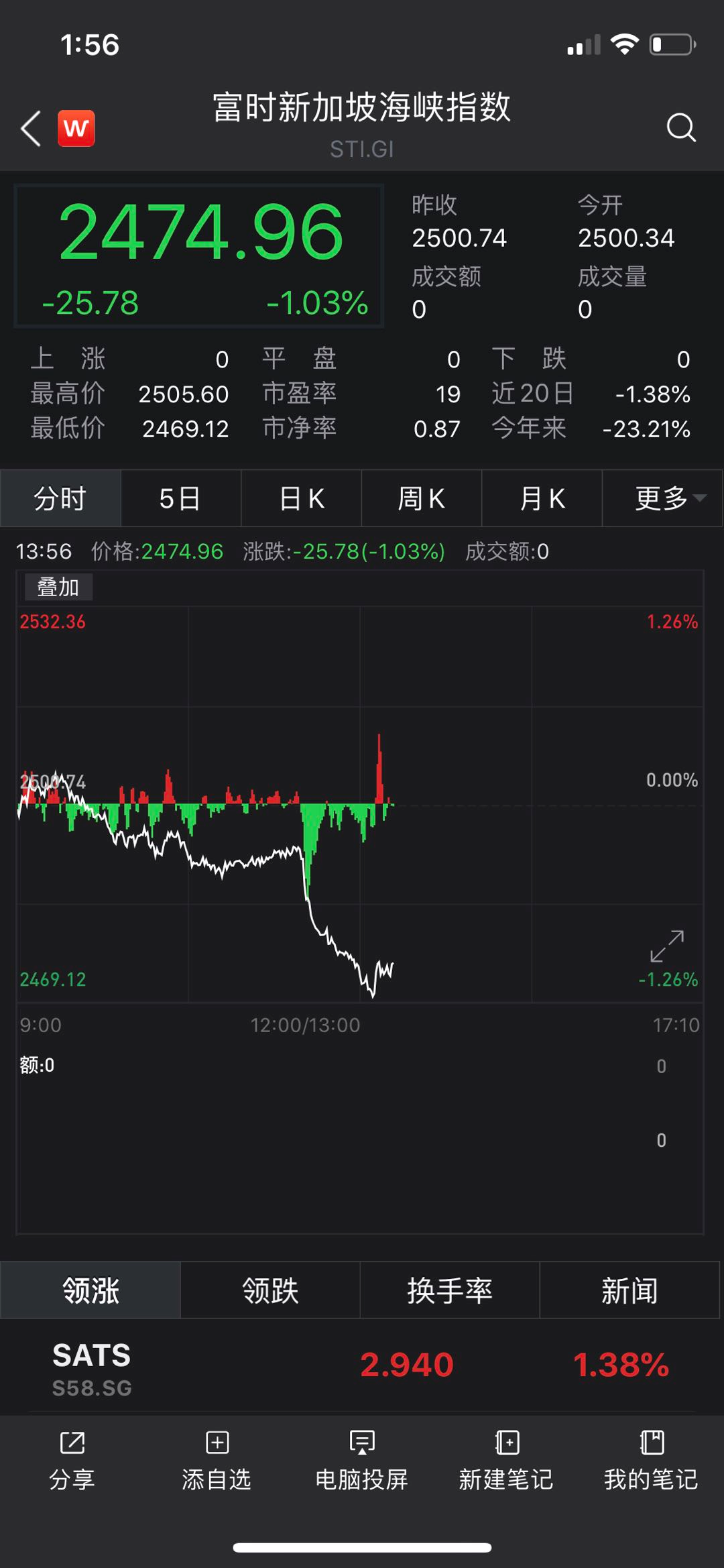Open the search magnifier icon
Image resolution: width=724 pixels, height=1568 pixels.
coord(680,127)
